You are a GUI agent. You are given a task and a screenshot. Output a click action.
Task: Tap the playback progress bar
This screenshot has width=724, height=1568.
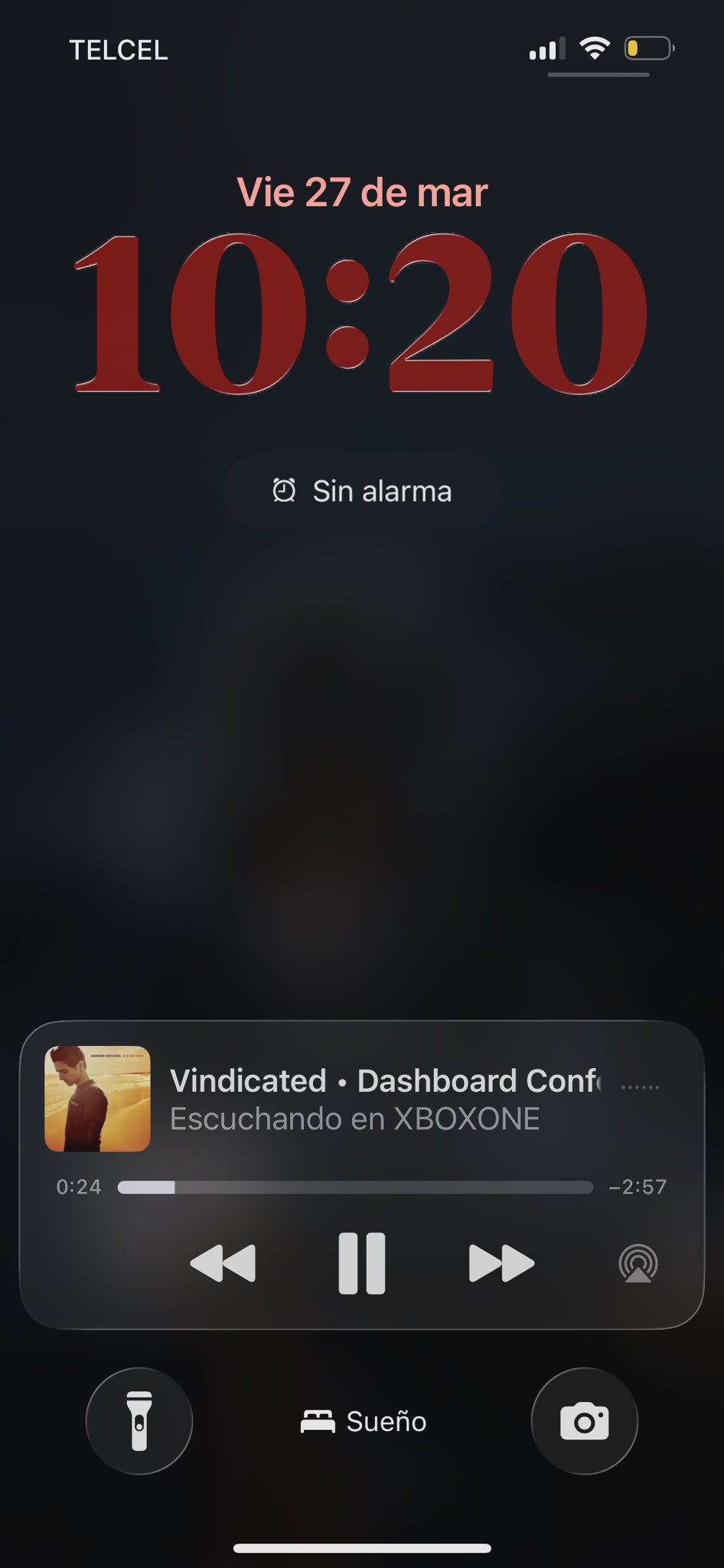pyautogui.click(x=355, y=1187)
